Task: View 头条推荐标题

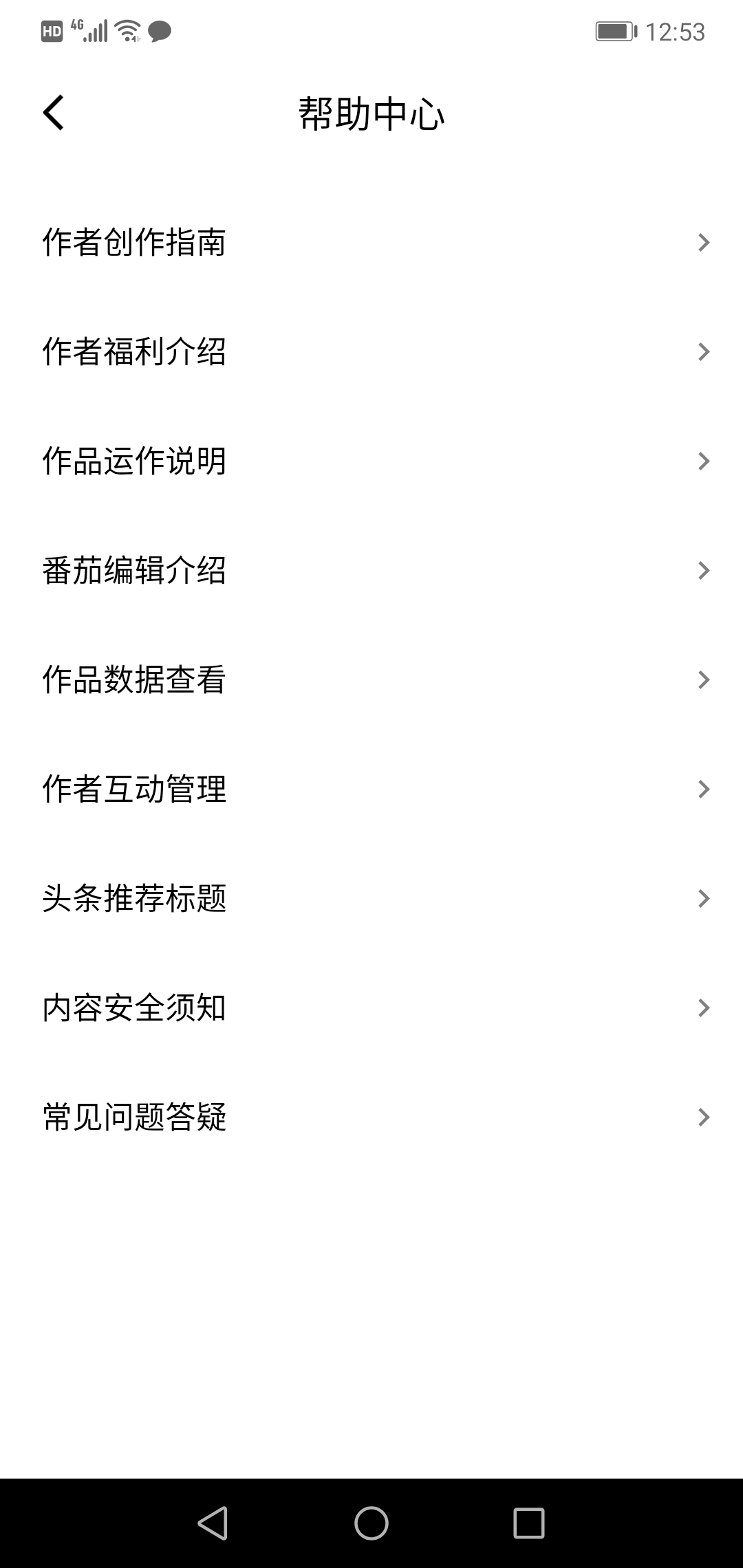Action: tap(371, 898)
